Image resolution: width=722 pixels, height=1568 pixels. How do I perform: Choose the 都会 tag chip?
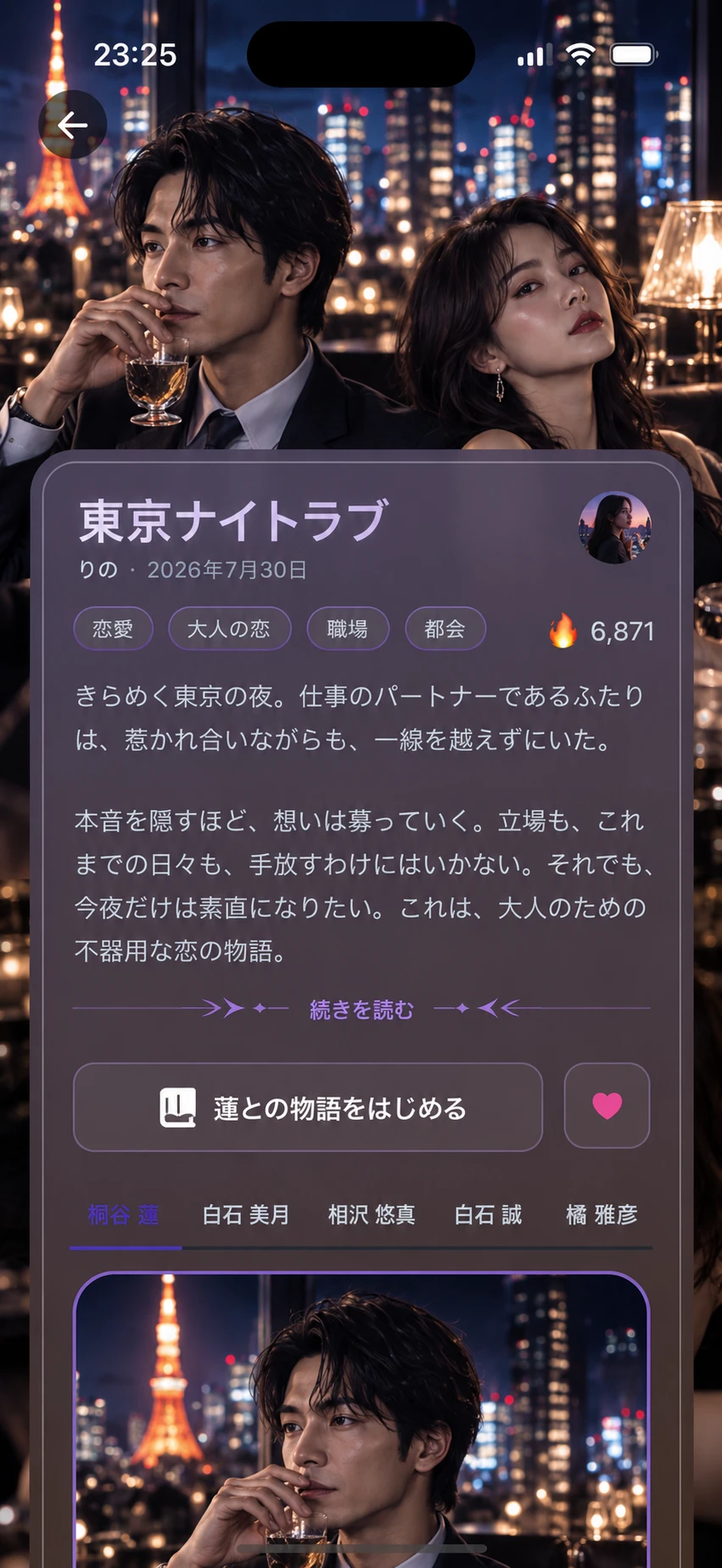pos(445,629)
